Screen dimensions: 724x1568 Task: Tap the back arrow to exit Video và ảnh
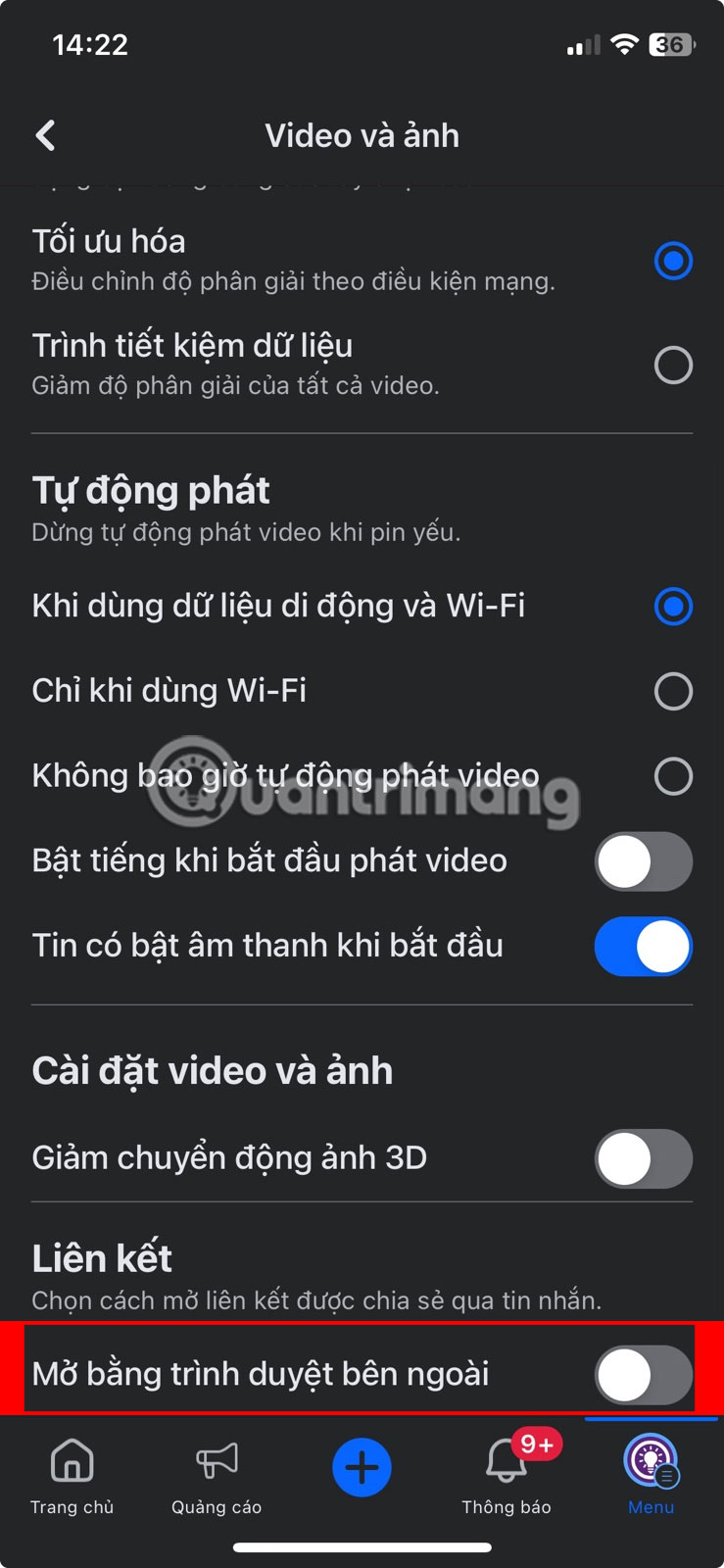44,135
